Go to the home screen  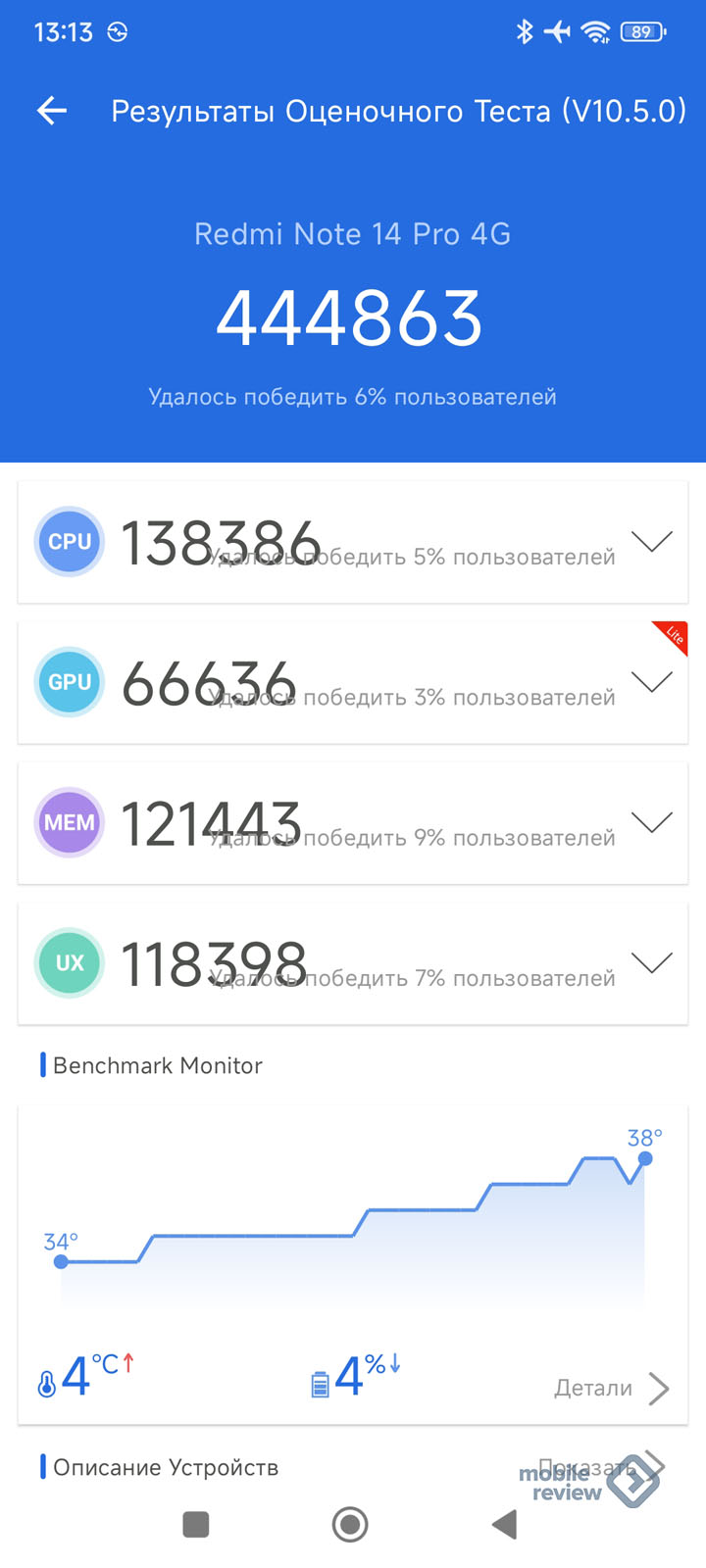point(350,1524)
